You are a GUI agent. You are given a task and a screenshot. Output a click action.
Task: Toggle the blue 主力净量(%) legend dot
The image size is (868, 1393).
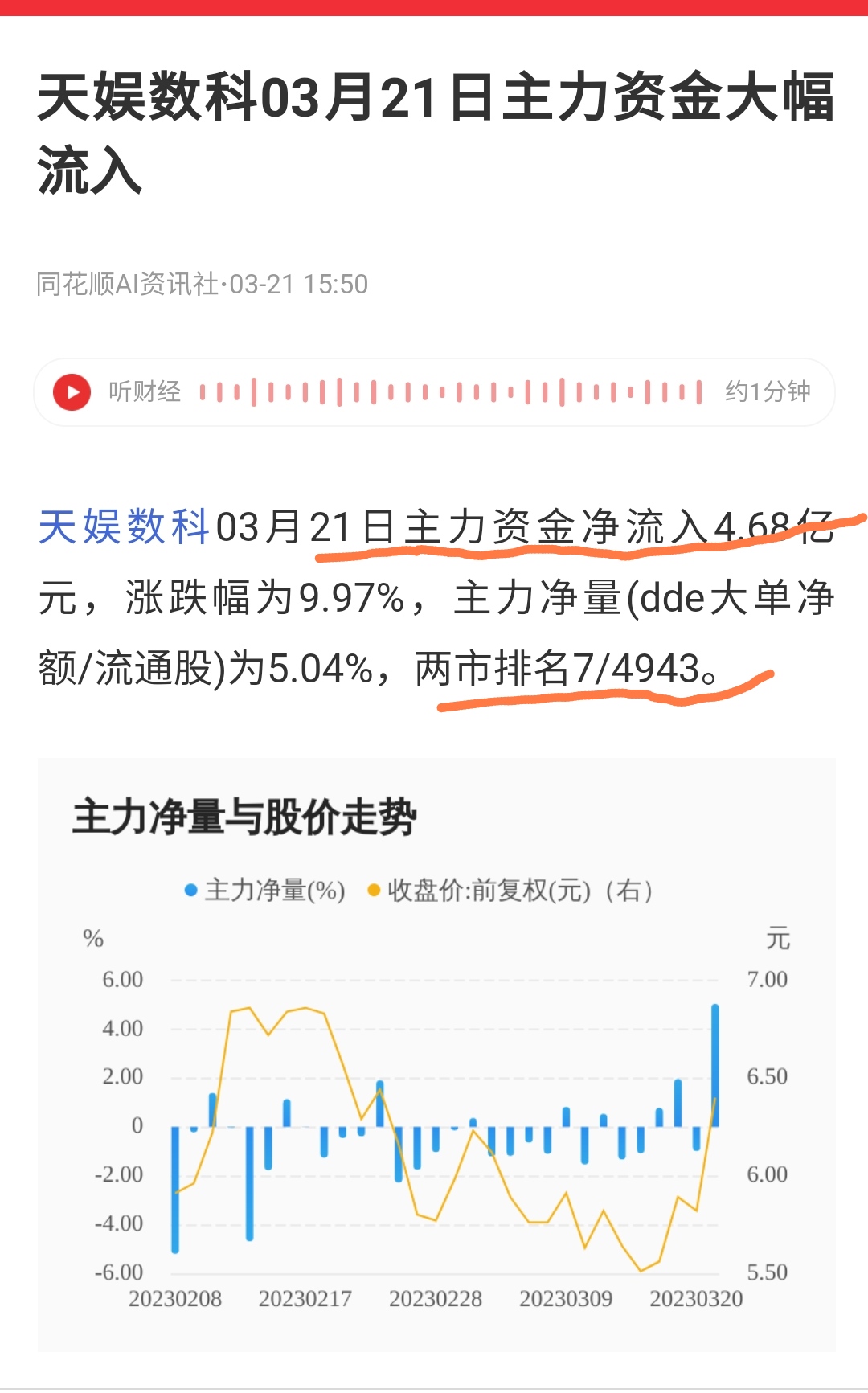190,891
